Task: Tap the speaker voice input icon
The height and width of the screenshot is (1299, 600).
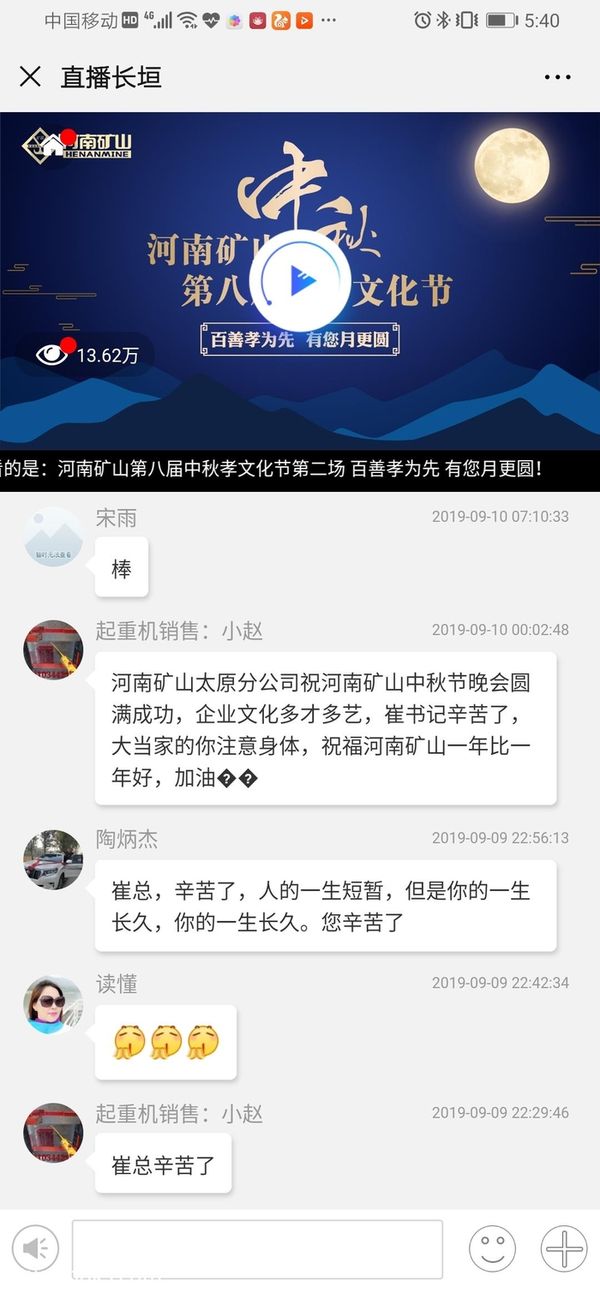Action: (x=36, y=1248)
